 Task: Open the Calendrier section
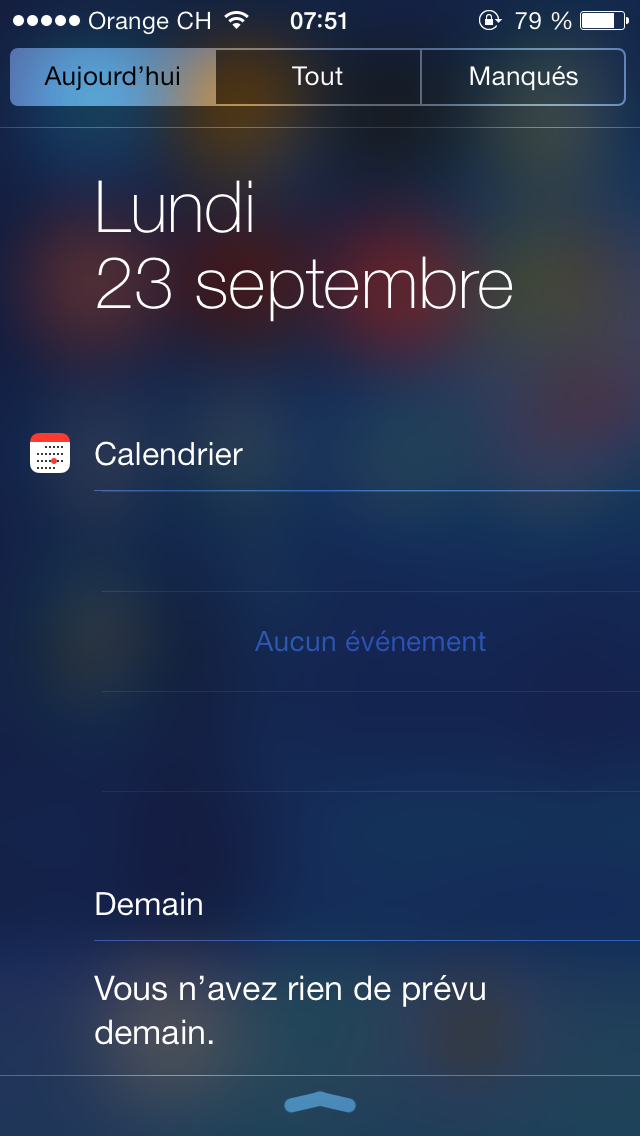pyautogui.click(x=168, y=454)
